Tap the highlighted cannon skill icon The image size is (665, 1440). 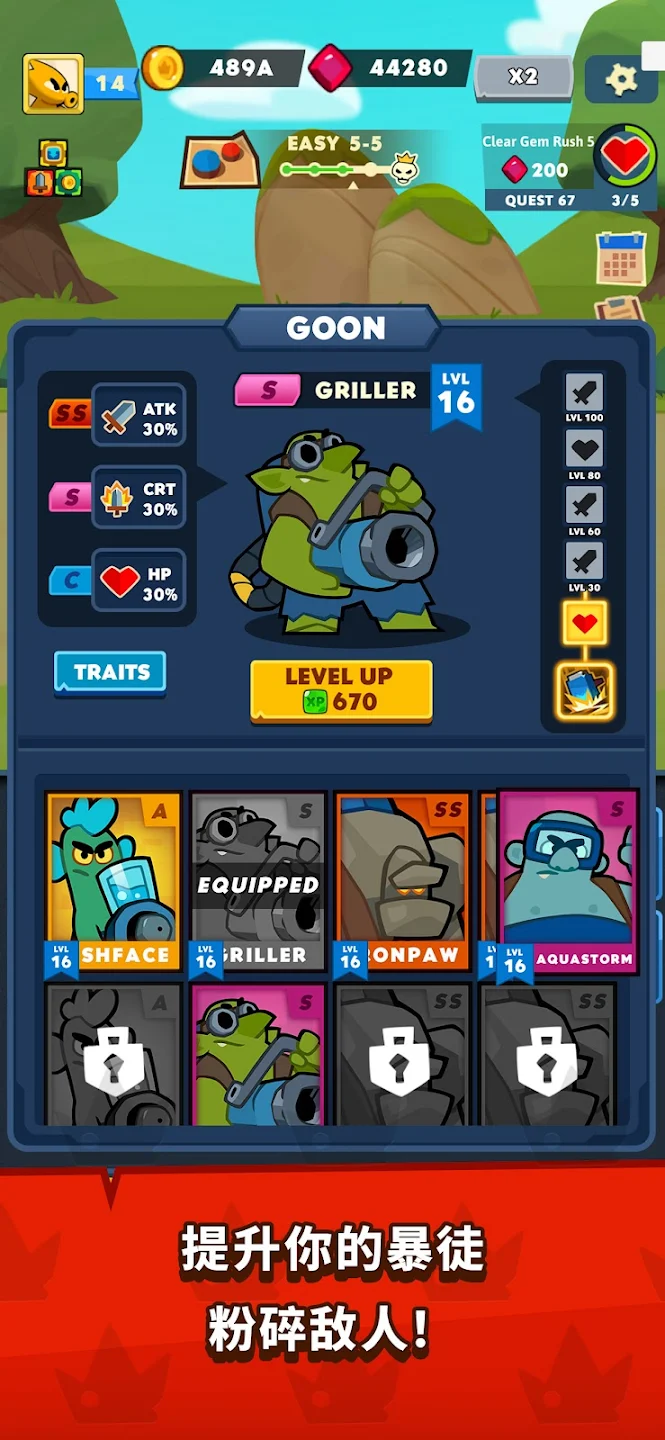(585, 692)
